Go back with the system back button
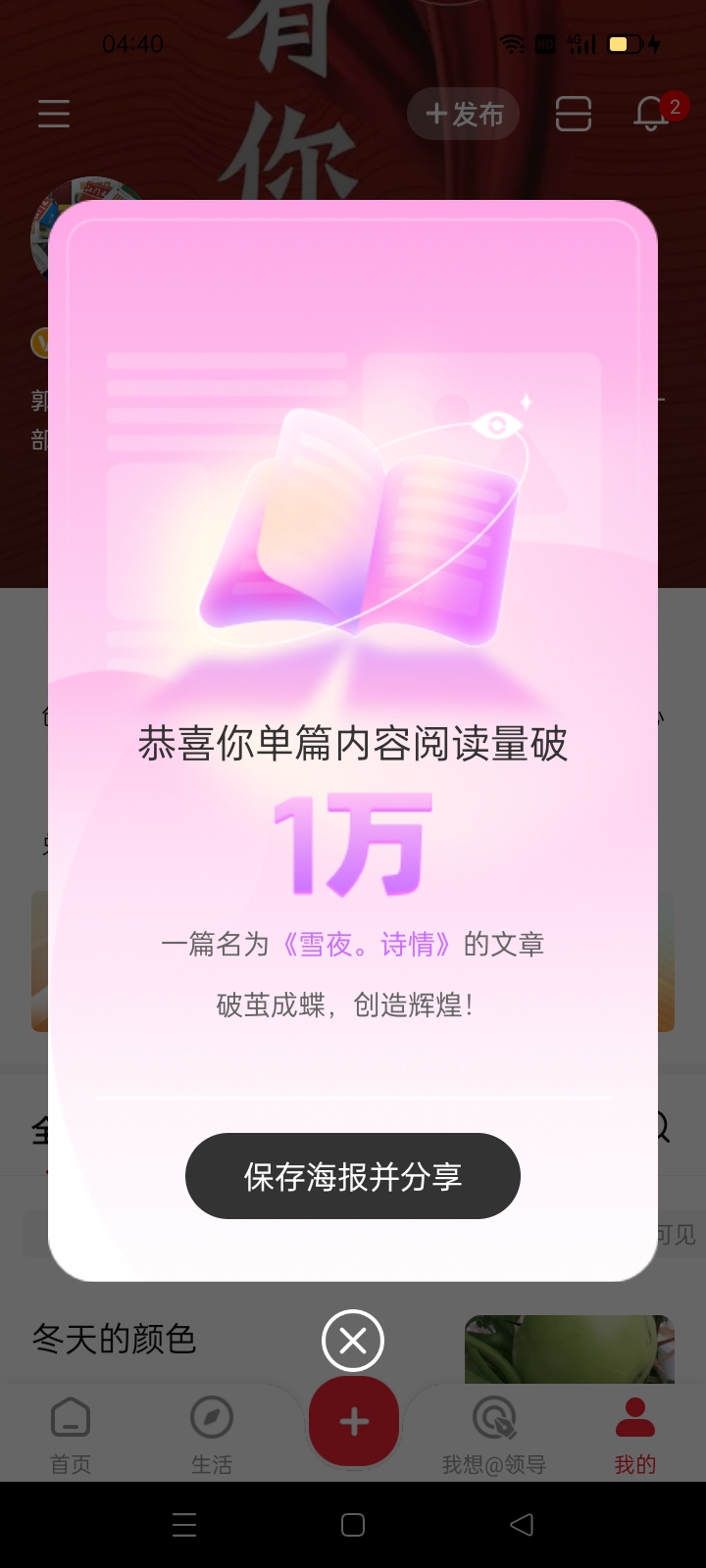The image size is (706, 1568). 522,1524
